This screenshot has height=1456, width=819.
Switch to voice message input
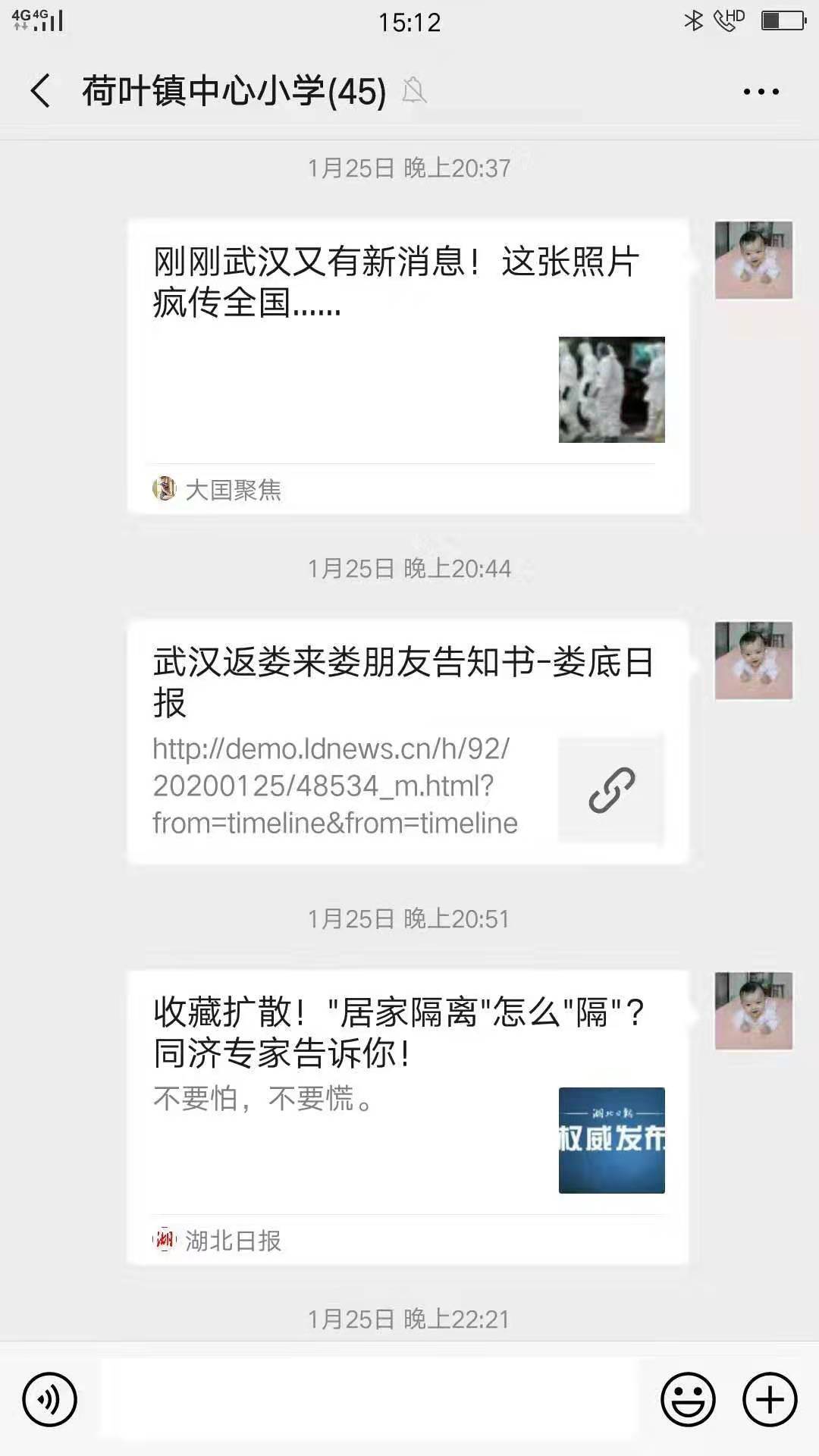pos(50,1399)
